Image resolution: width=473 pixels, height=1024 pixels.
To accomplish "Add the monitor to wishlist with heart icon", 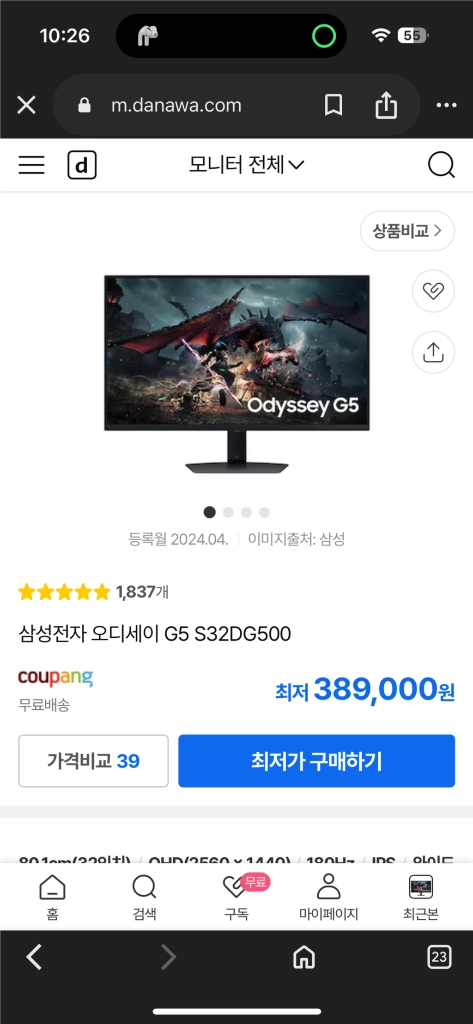I will pos(433,291).
